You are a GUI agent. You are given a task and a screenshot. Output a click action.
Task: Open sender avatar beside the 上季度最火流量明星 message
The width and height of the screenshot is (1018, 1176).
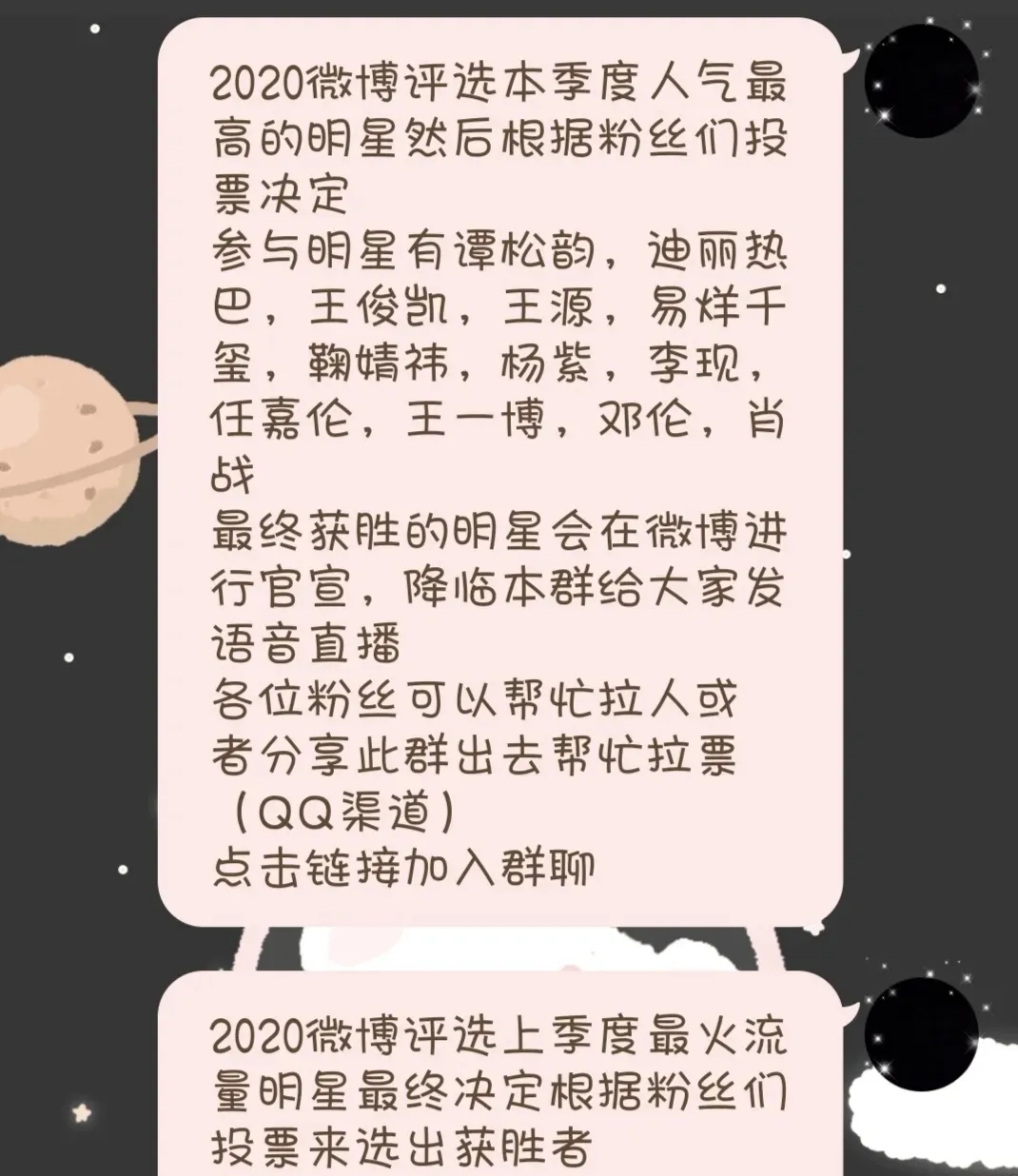coord(920,1035)
